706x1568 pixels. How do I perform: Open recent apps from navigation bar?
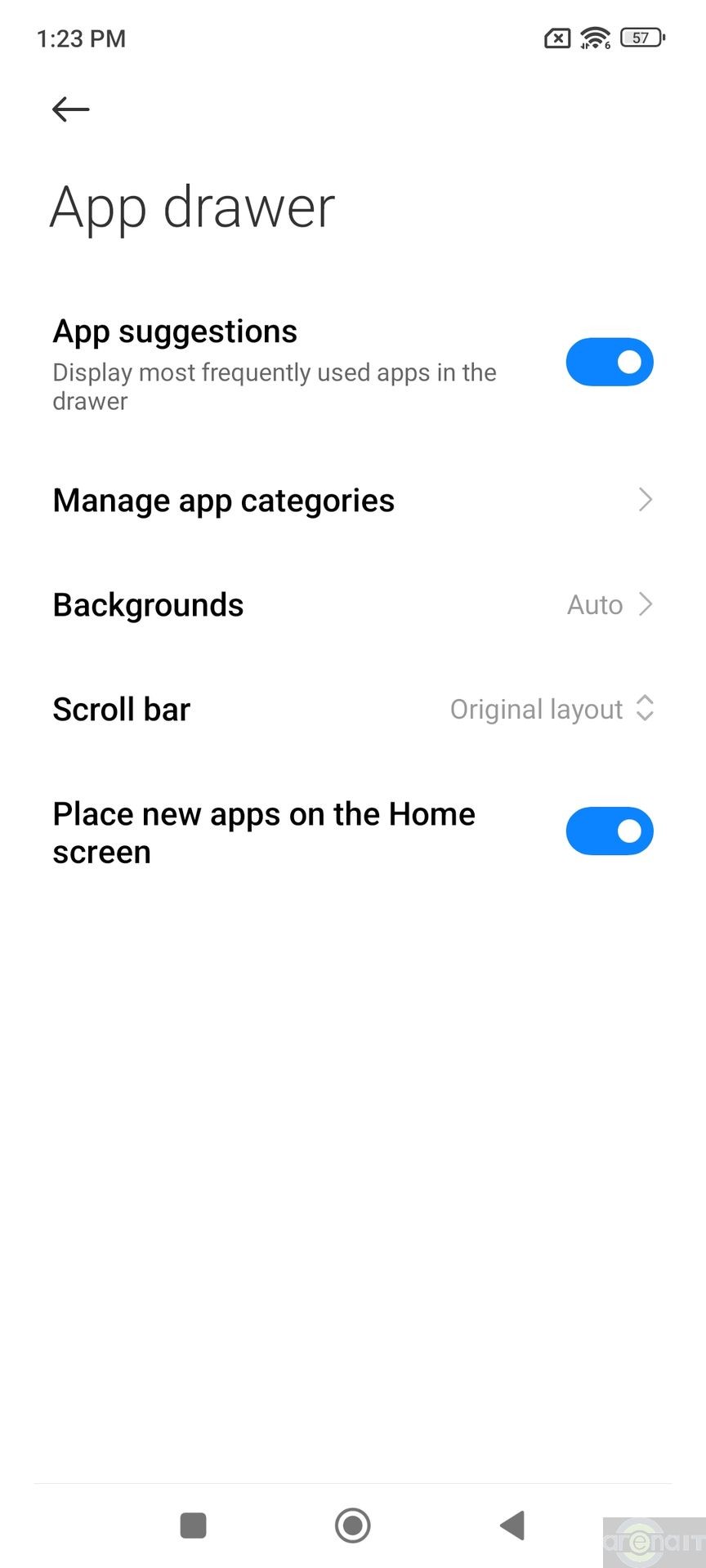(x=193, y=1525)
